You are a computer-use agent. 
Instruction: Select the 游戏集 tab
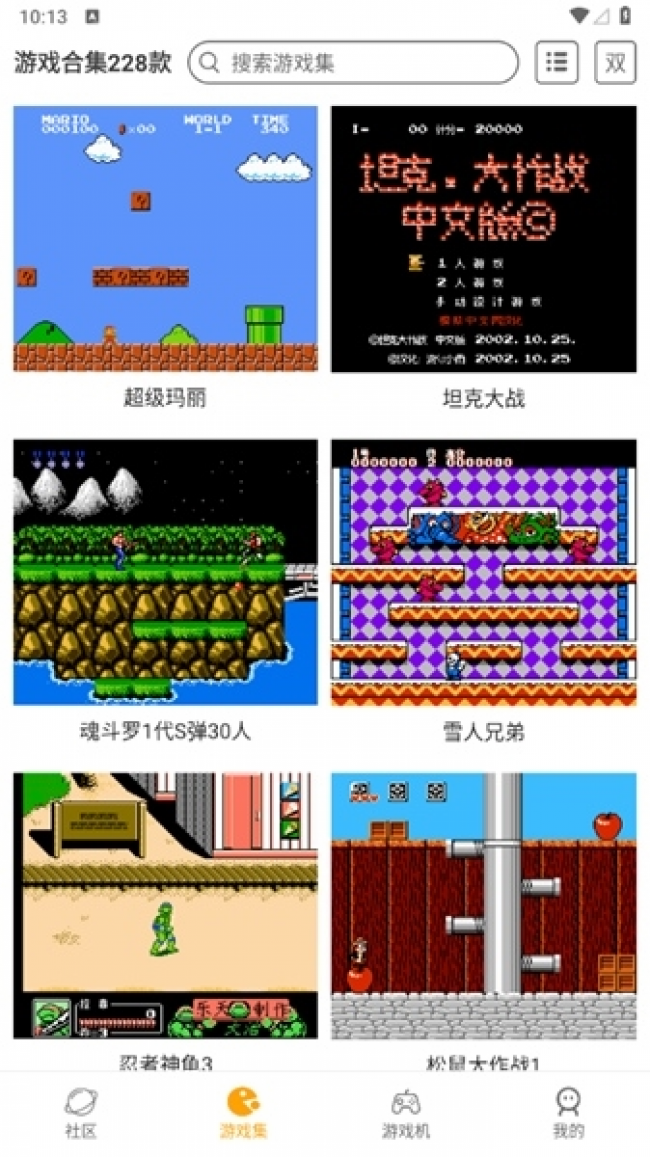point(243,1114)
